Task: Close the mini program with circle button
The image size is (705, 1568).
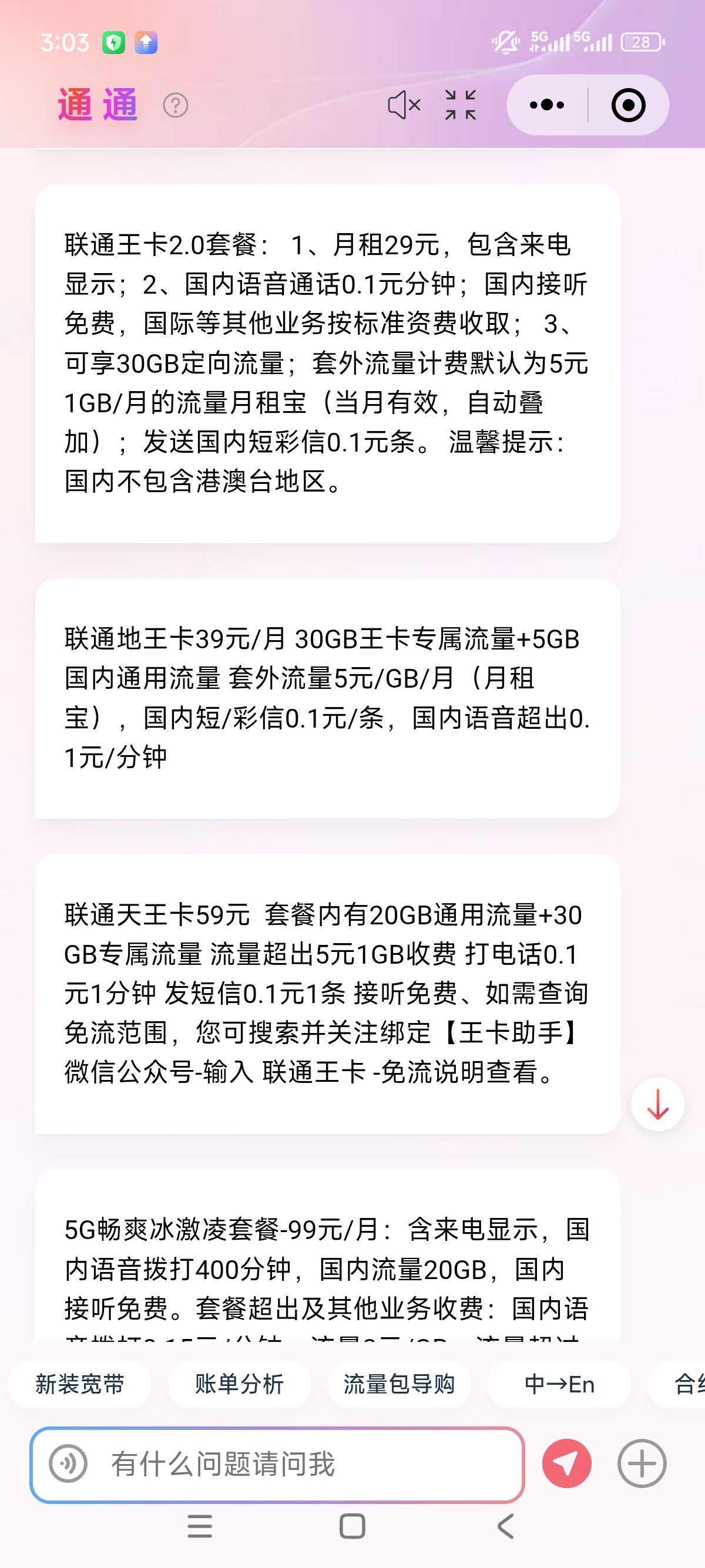Action: click(x=627, y=105)
